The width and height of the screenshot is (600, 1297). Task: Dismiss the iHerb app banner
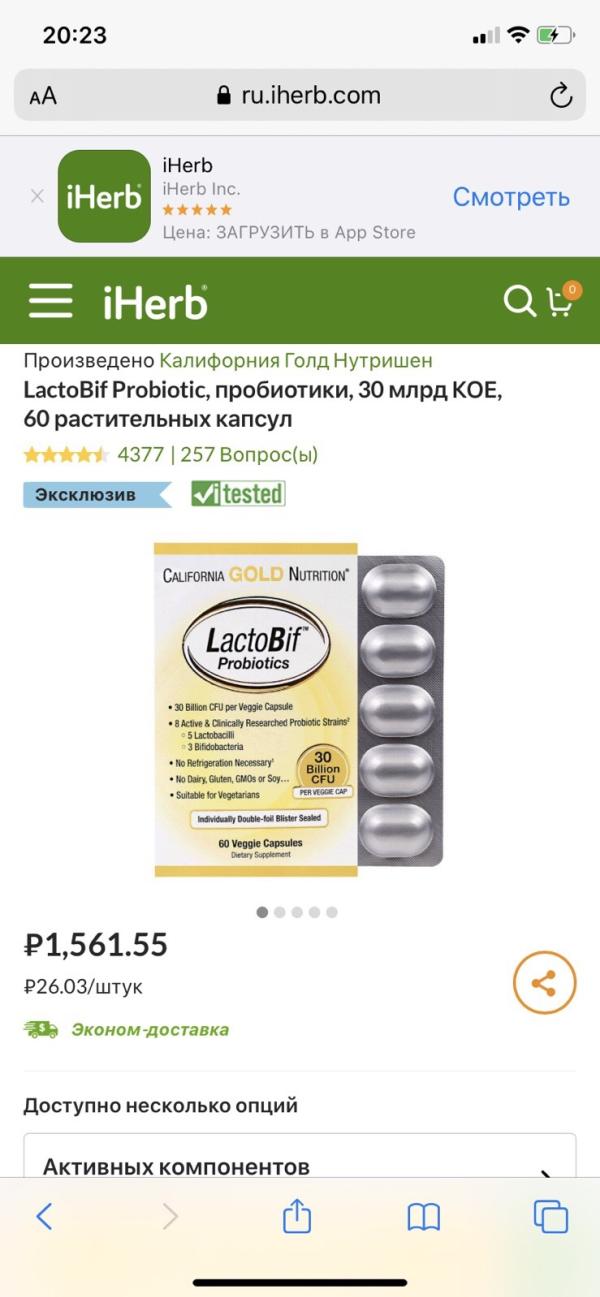[x=37, y=196]
